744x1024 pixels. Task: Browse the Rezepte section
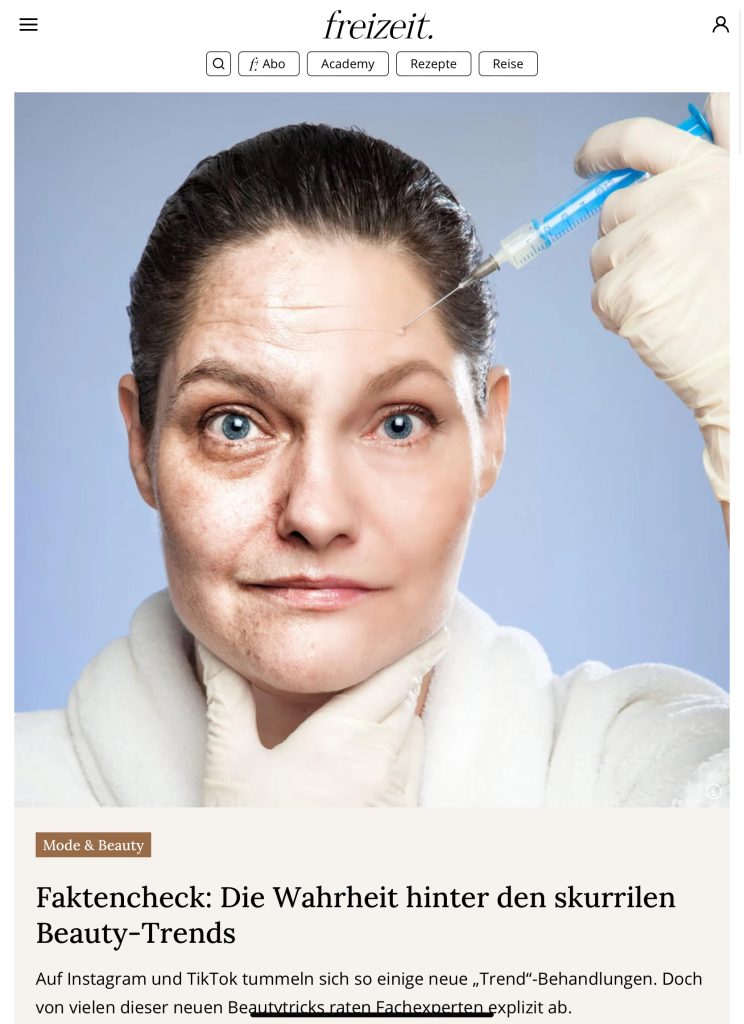pos(433,64)
